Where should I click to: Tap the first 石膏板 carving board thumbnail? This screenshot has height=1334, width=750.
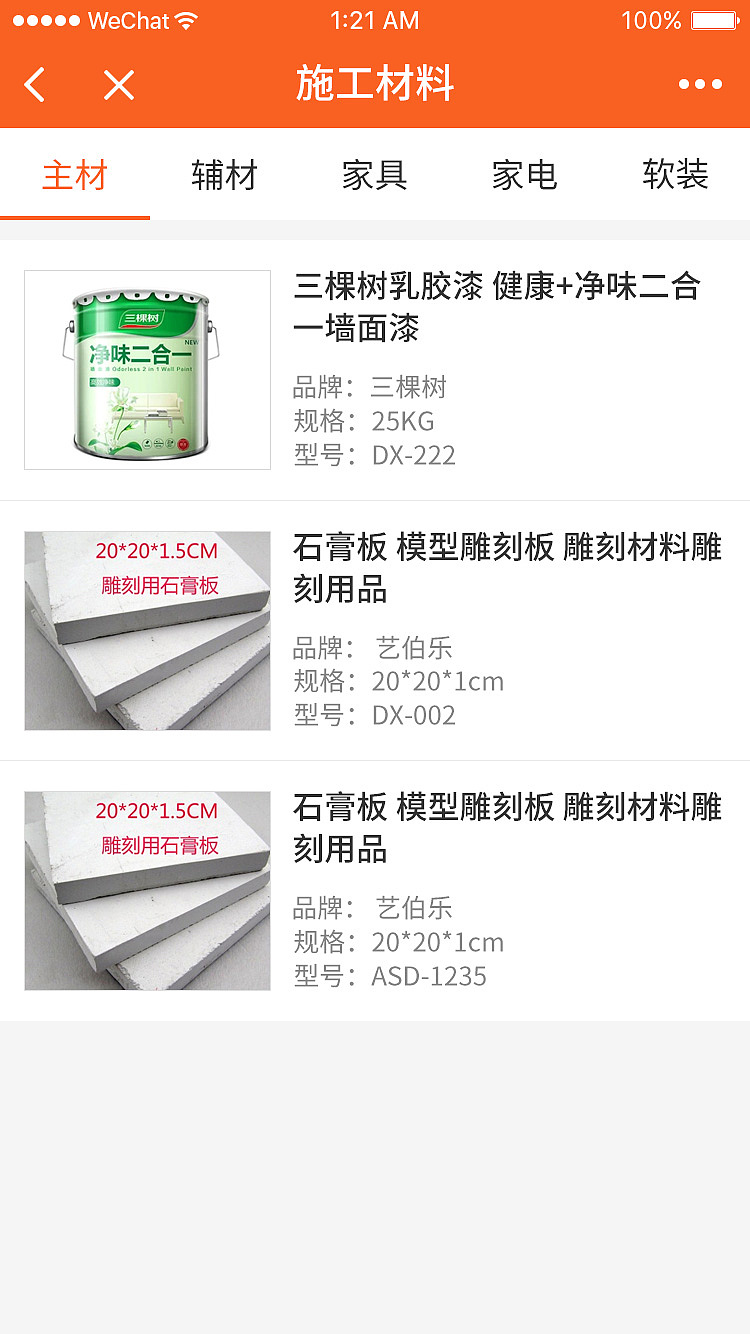tap(147, 630)
